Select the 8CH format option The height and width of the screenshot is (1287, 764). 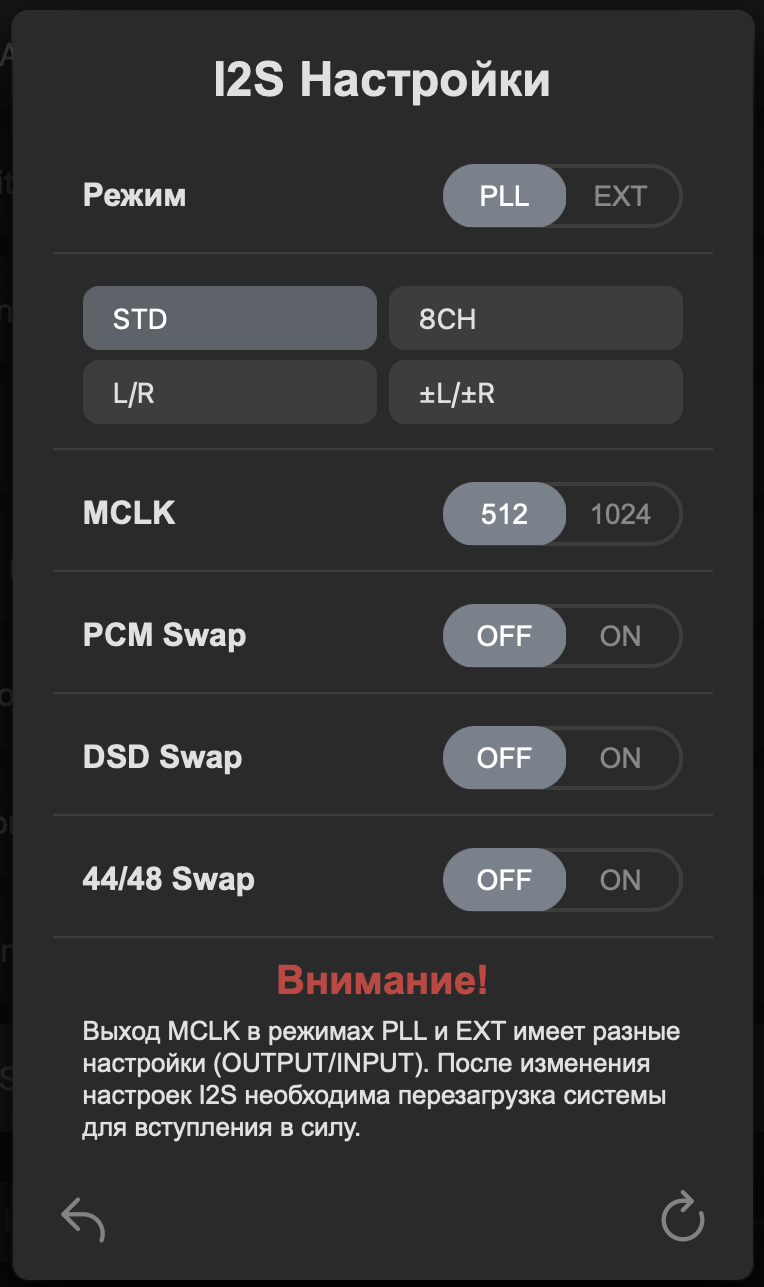click(535, 319)
